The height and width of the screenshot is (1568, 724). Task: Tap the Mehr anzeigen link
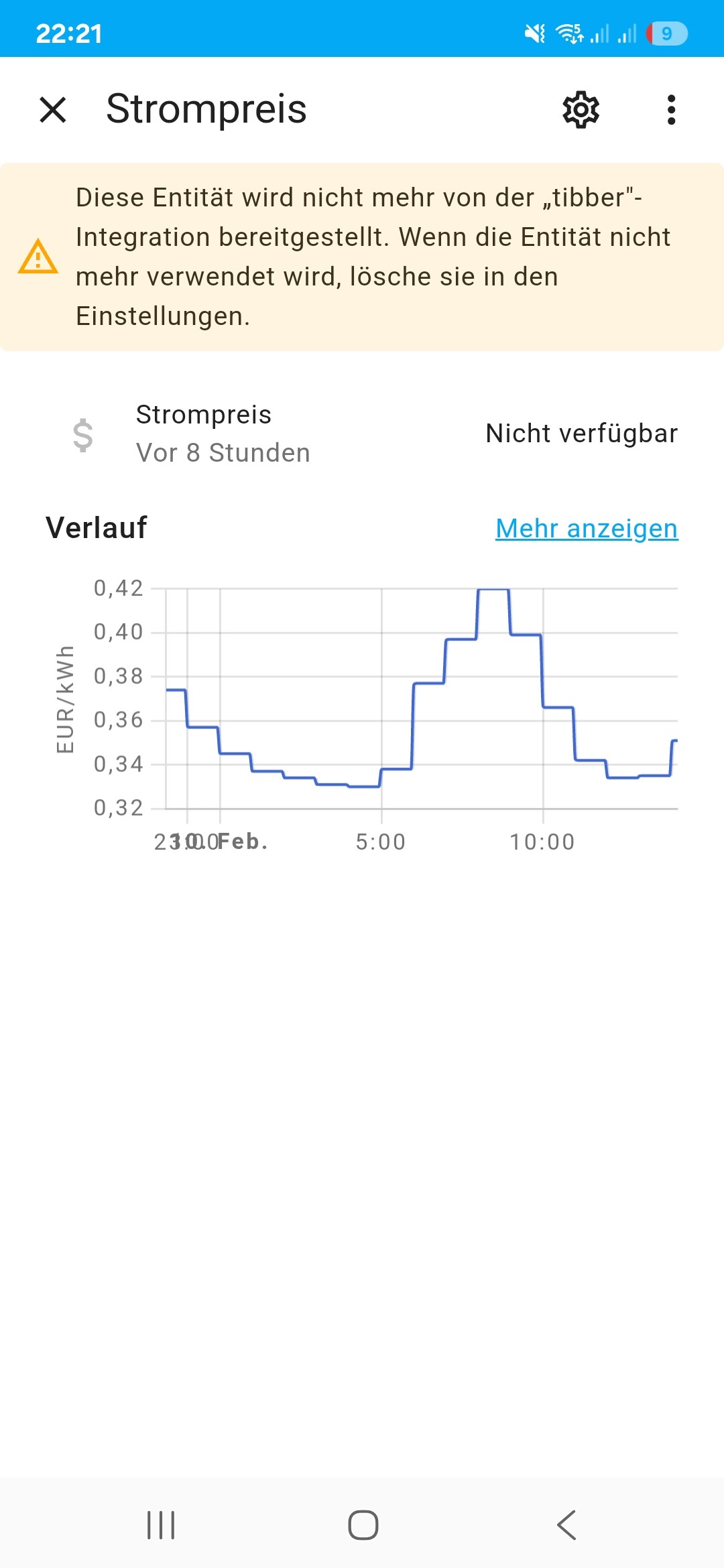pos(587,529)
